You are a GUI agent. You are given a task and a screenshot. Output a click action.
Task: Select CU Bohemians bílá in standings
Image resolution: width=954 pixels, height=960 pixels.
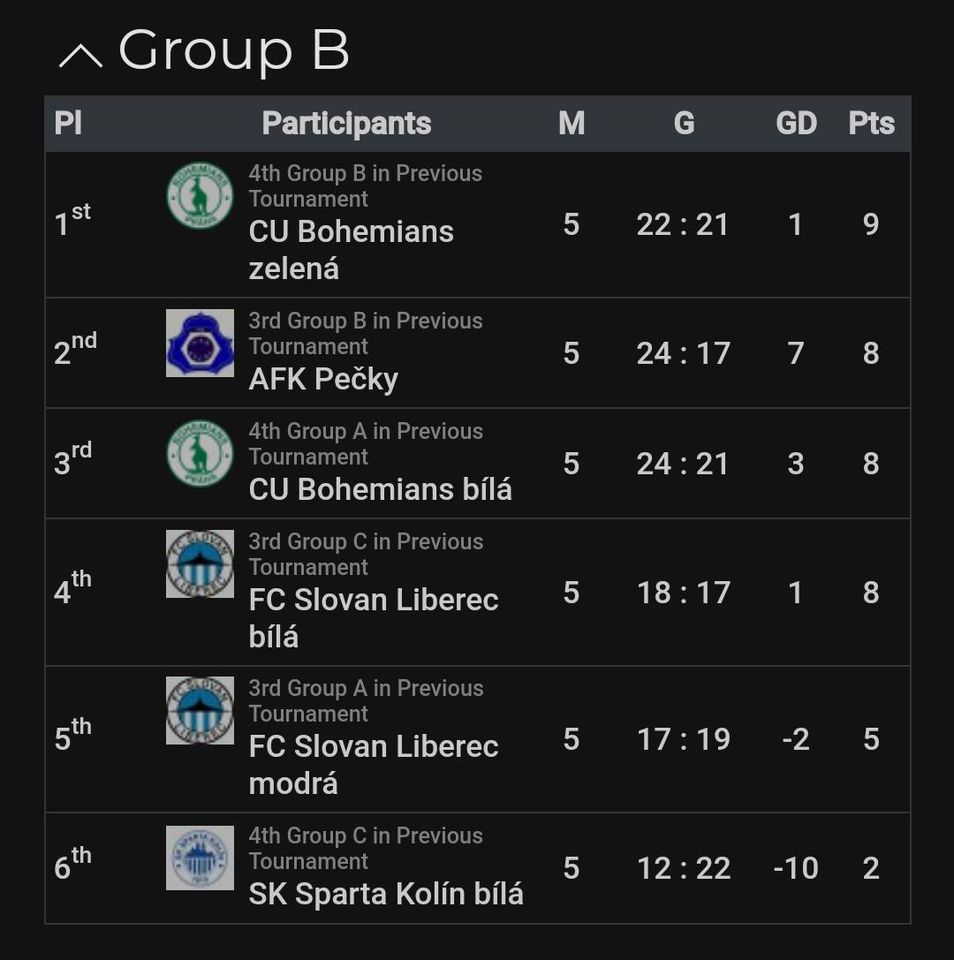380,489
